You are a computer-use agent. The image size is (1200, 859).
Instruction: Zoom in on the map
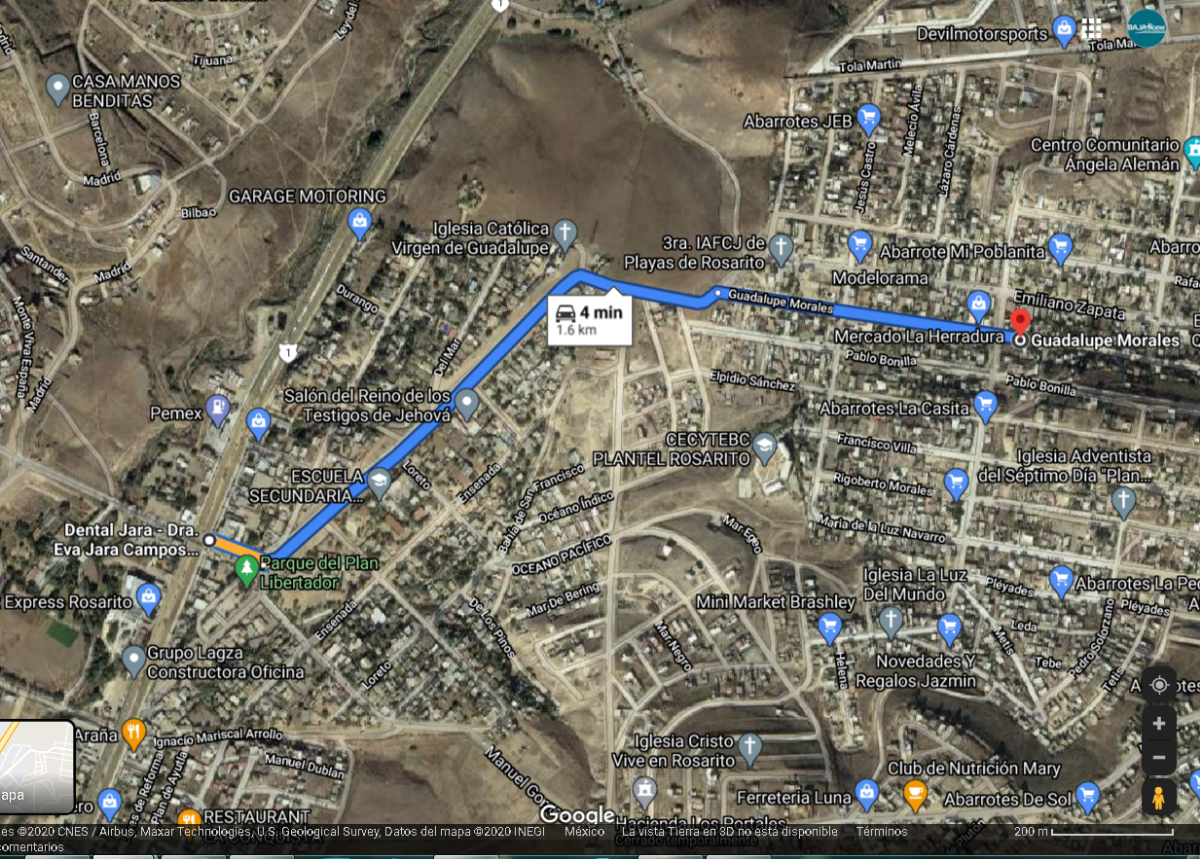[1159, 723]
